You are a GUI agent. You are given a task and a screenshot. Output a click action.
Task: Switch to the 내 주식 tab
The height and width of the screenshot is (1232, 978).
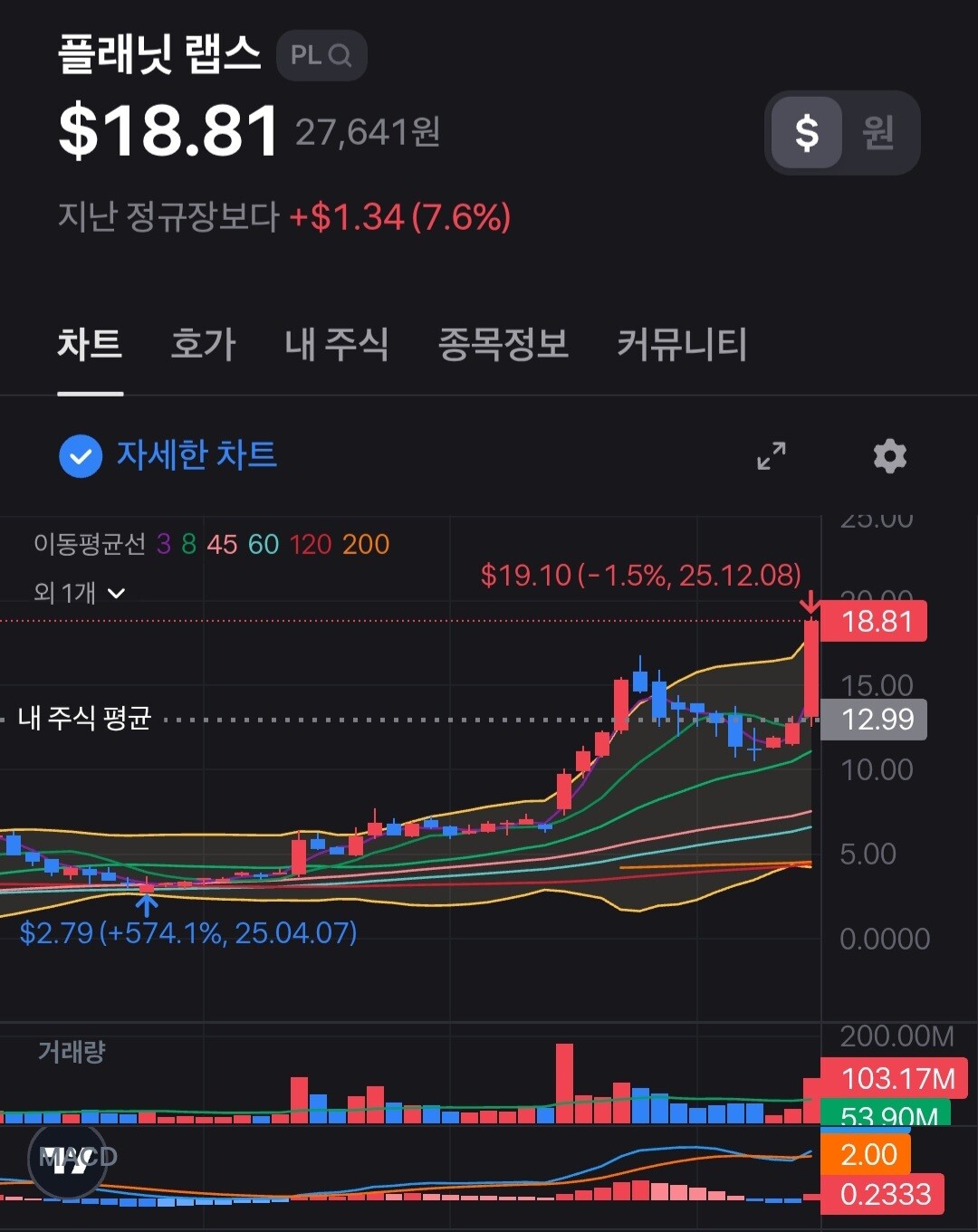(x=336, y=345)
